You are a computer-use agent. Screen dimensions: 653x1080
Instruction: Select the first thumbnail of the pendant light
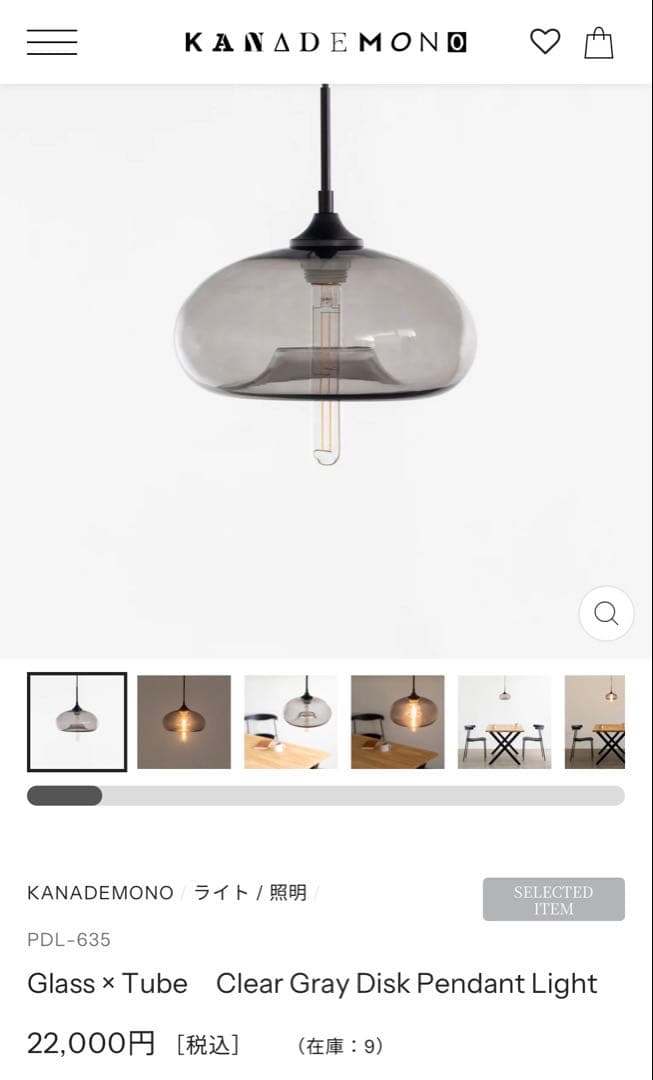click(77, 722)
